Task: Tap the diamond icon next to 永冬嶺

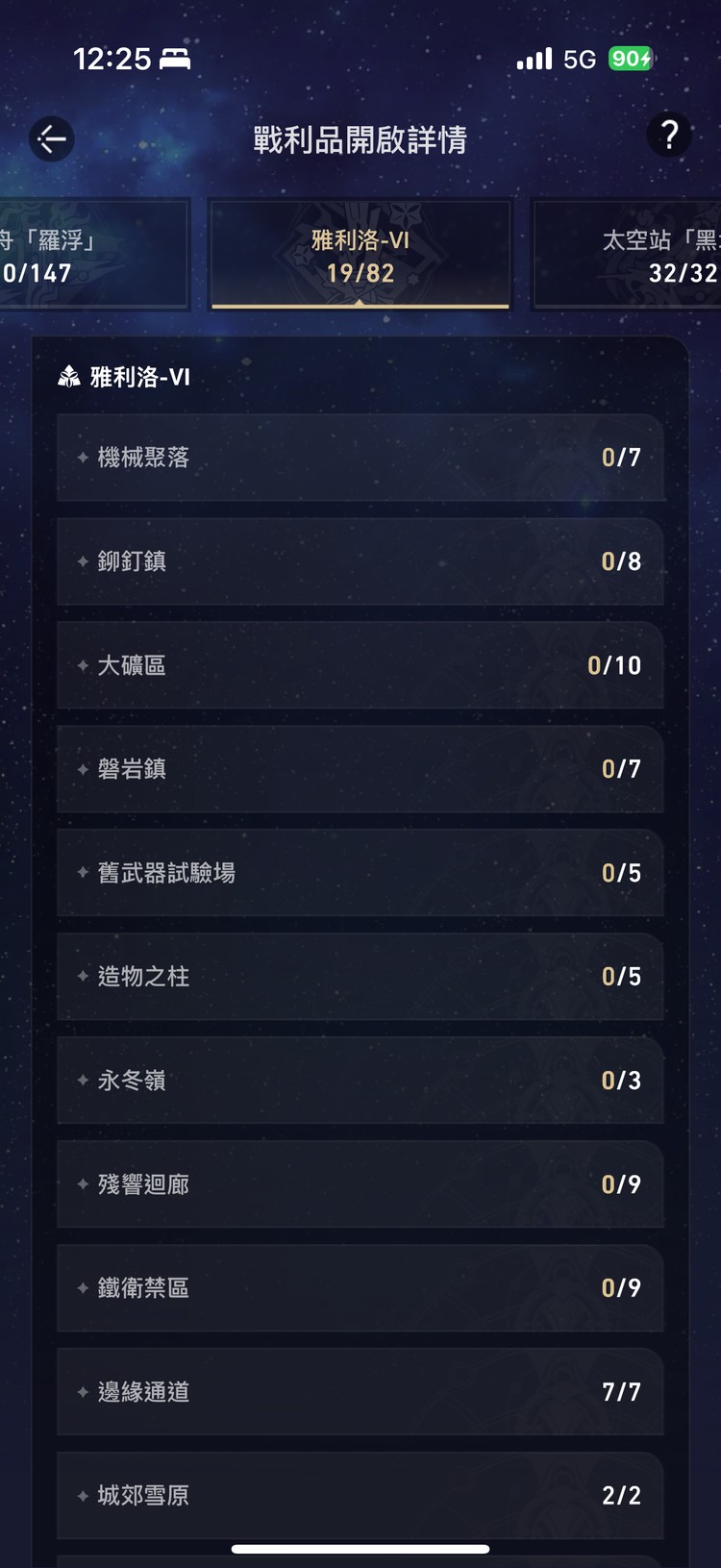Action: (82, 1081)
